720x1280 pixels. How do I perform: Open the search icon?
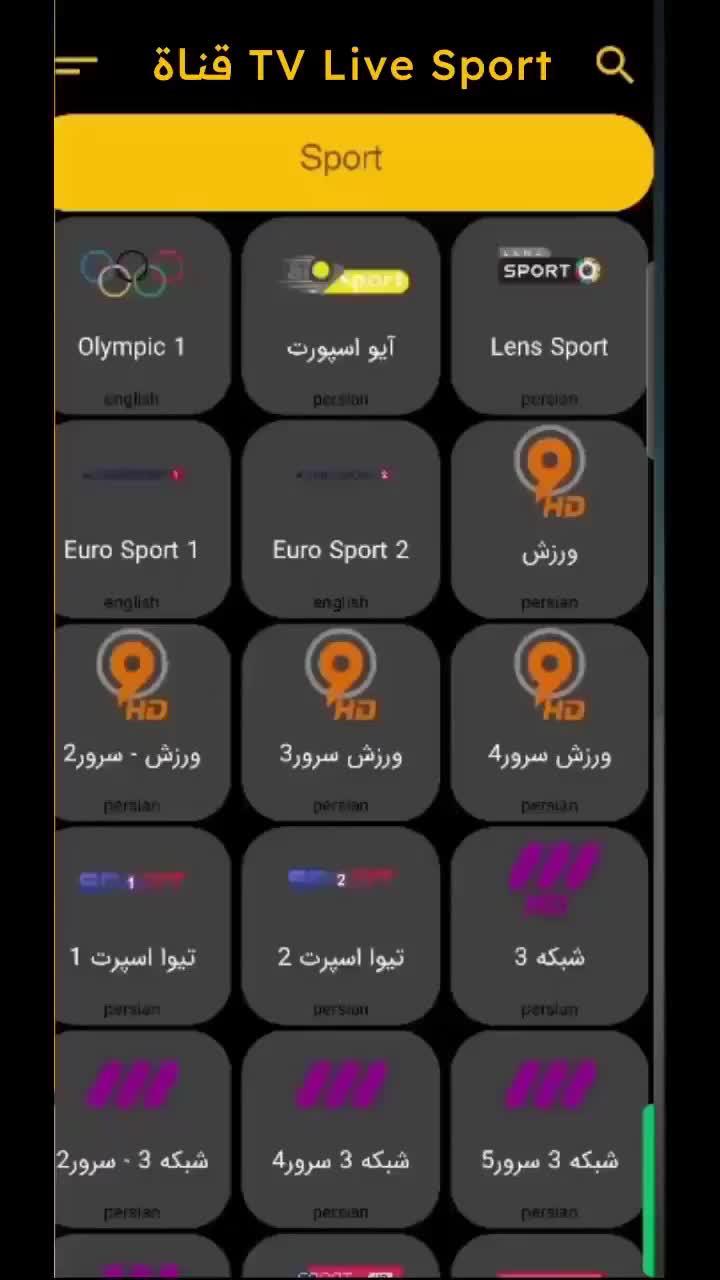[x=614, y=66]
